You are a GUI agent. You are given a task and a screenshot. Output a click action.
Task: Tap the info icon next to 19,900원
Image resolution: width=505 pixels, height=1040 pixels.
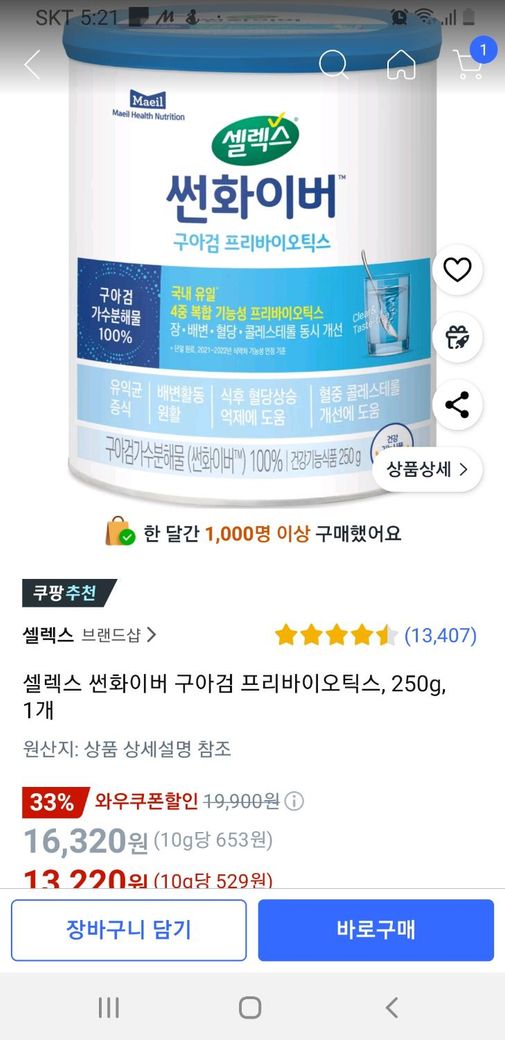294,801
